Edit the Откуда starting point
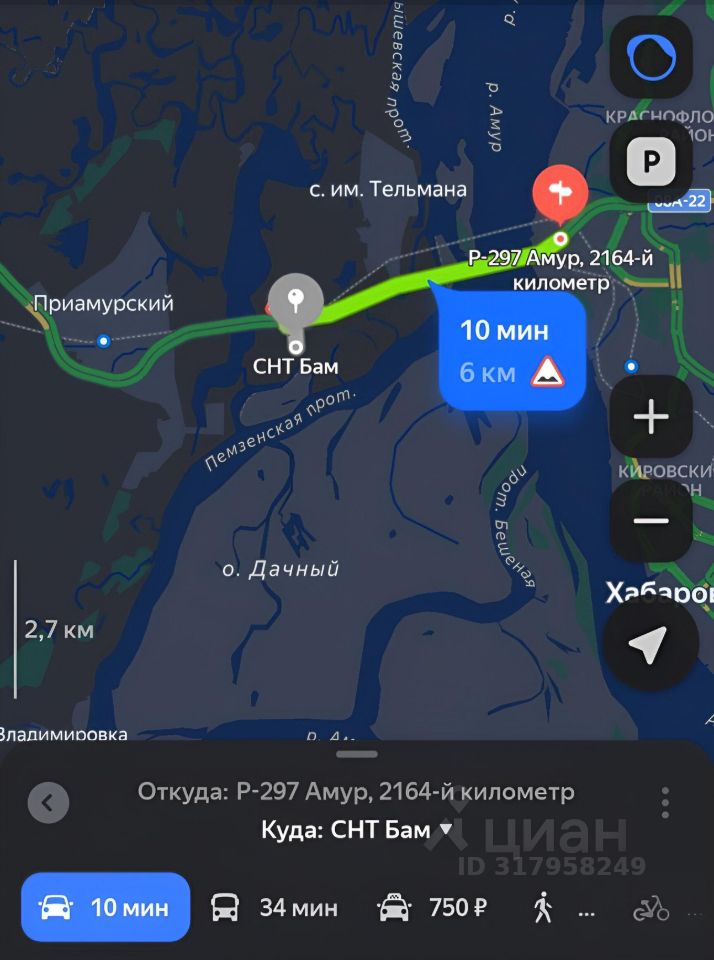Viewport: 714px width, 960px height. pos(356,792)
